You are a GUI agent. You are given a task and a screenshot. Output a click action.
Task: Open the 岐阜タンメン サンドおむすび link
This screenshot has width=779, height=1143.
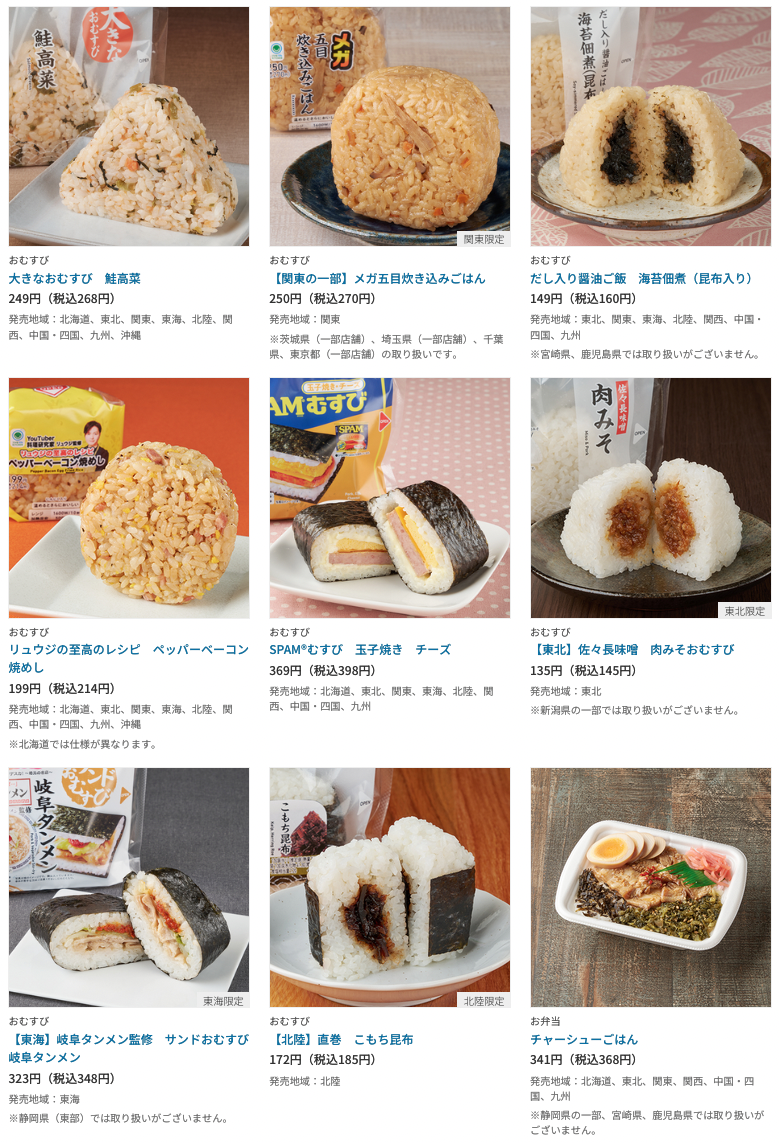(128, 1040)
